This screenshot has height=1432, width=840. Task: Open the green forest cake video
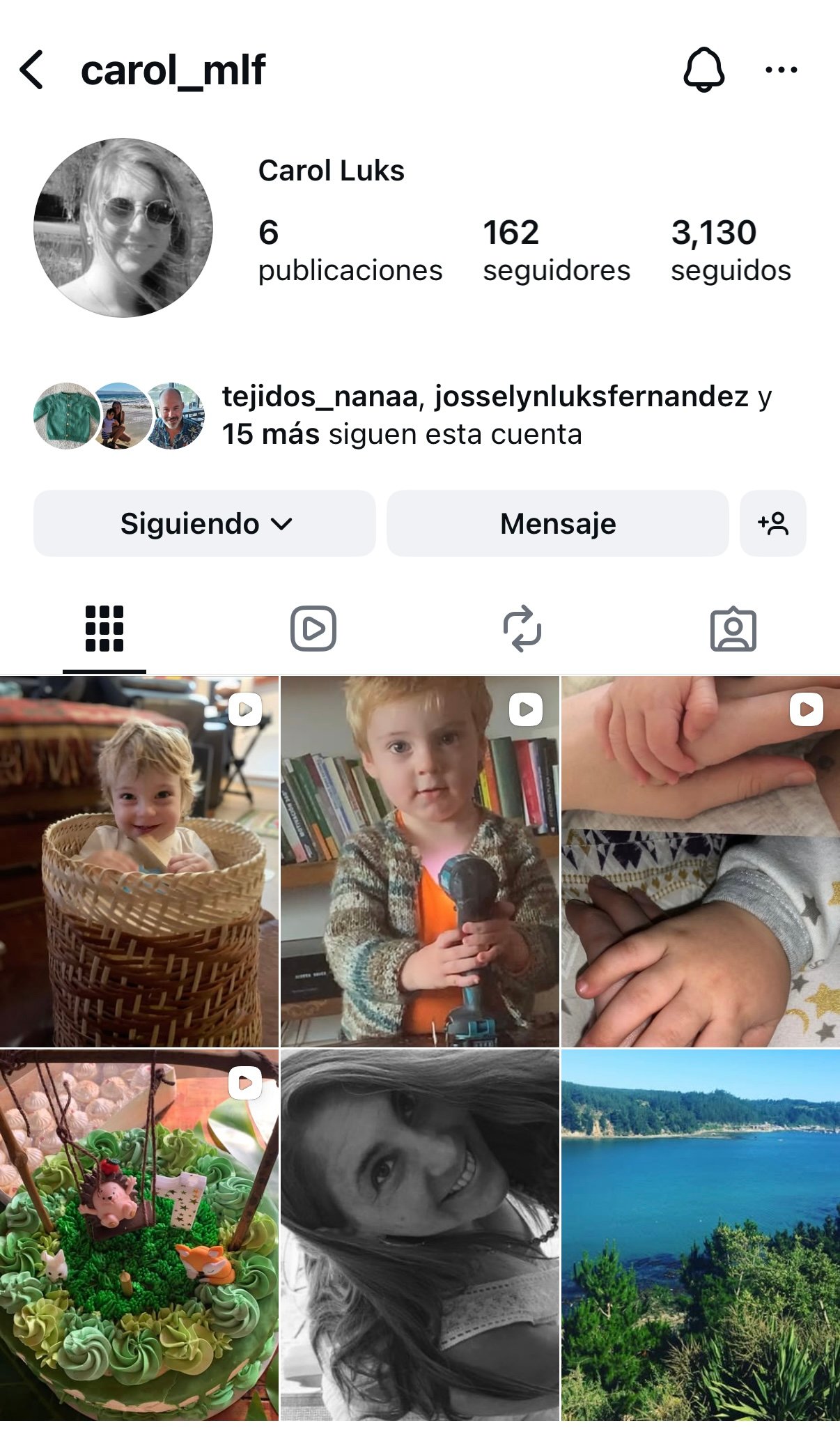click(139, 1234)
